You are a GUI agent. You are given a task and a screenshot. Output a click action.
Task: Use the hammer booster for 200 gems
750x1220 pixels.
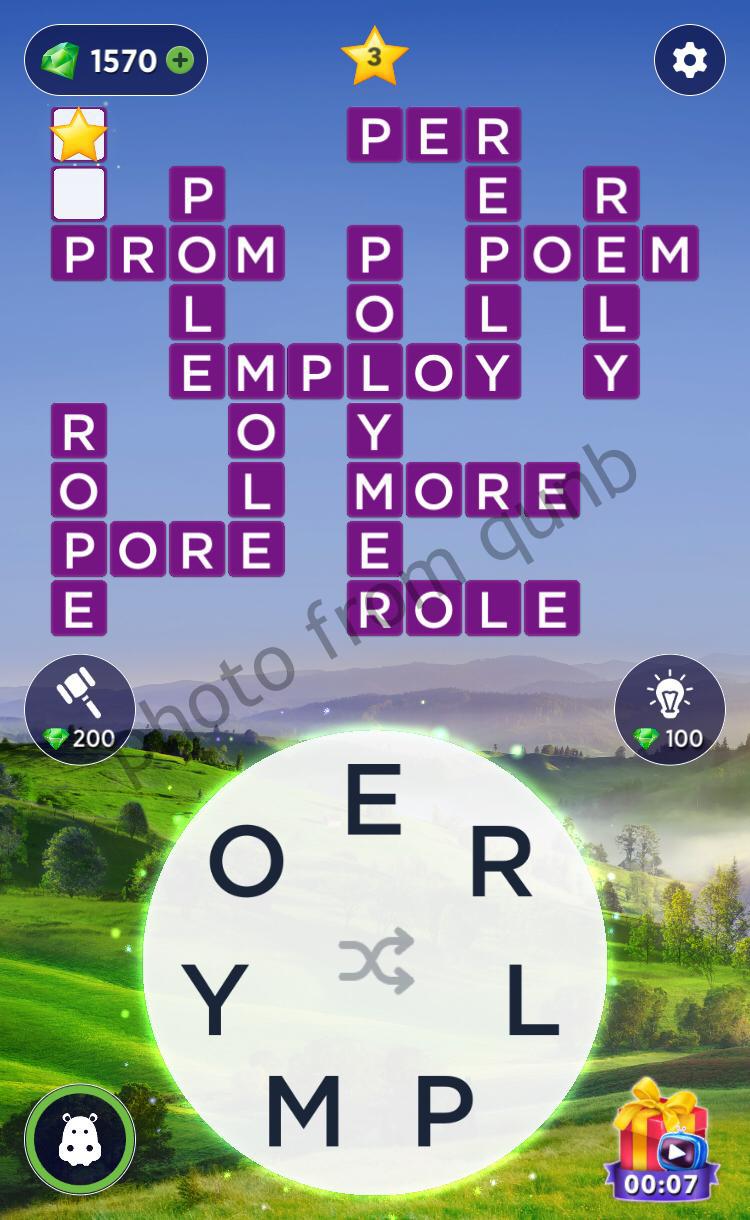(x=80, y=710)
